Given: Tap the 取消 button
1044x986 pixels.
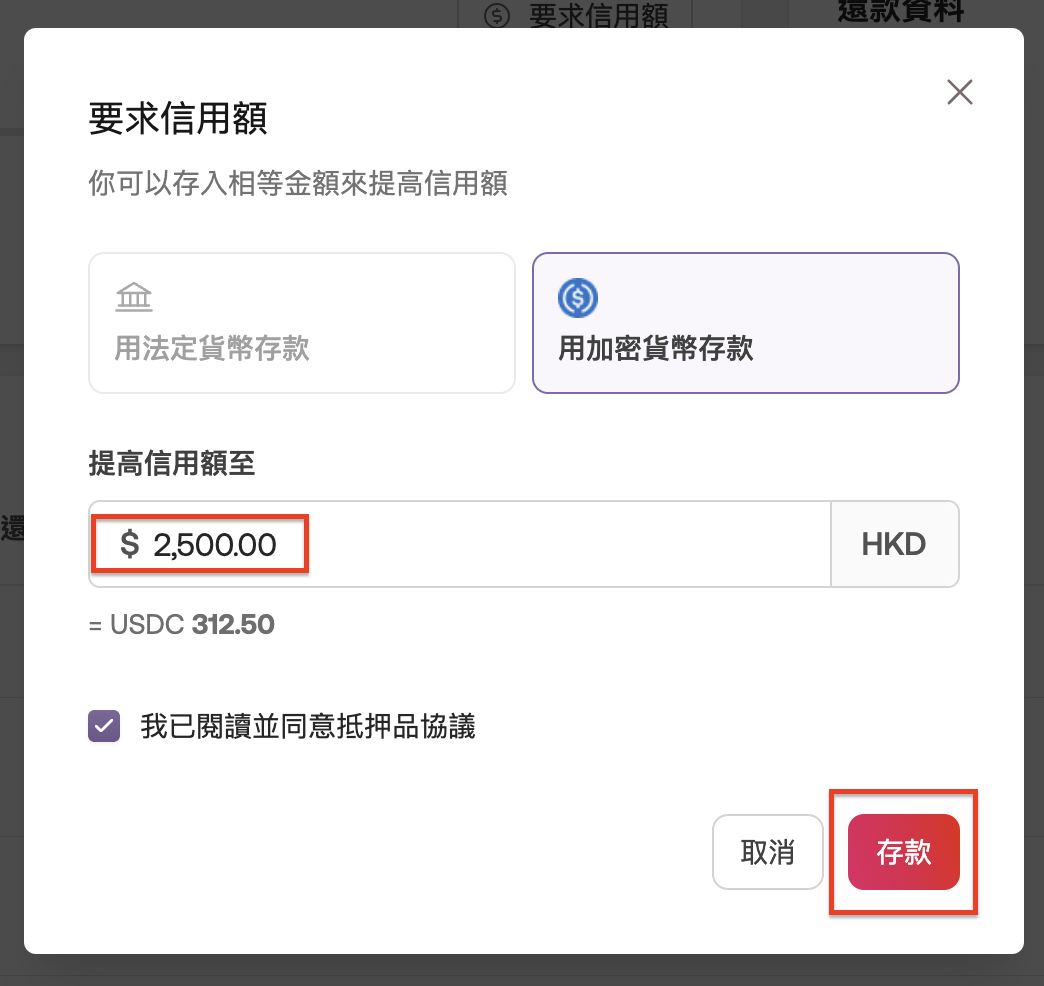Looking at the screenshot, I should pos(767,852).
